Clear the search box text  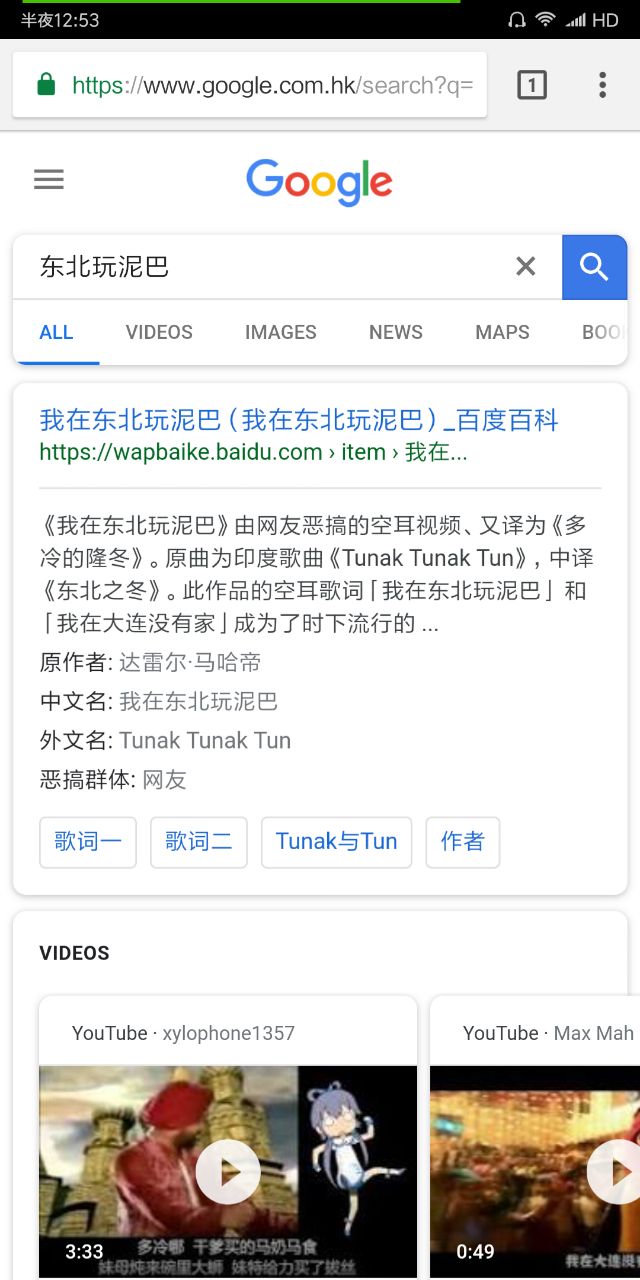coord(526,267)
